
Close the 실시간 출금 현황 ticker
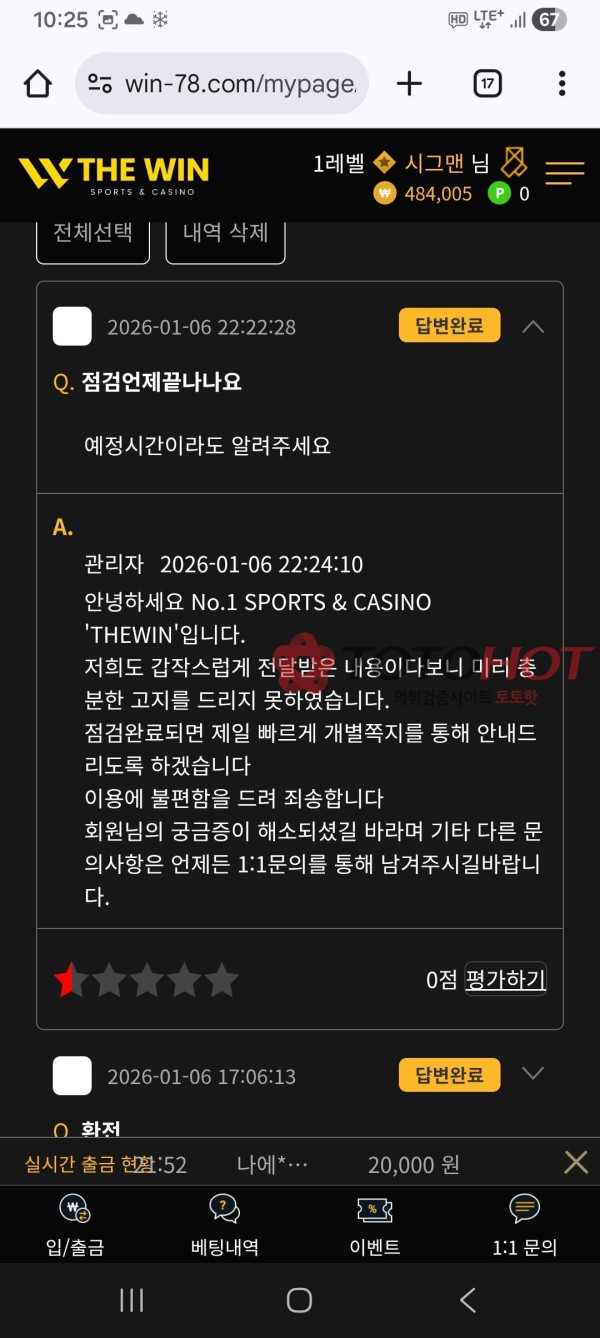tap(576, 1162)
